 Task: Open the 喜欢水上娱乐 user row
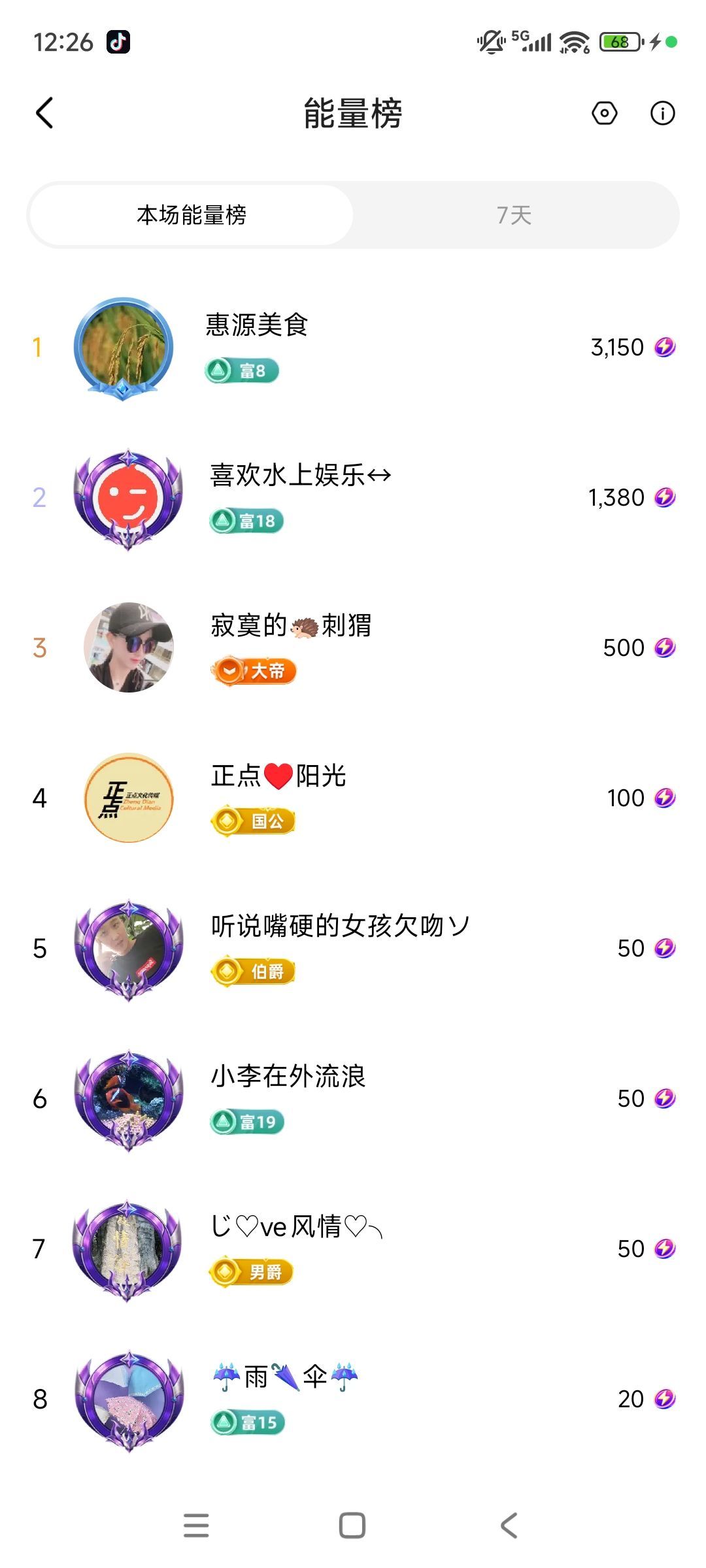(353, 497)
